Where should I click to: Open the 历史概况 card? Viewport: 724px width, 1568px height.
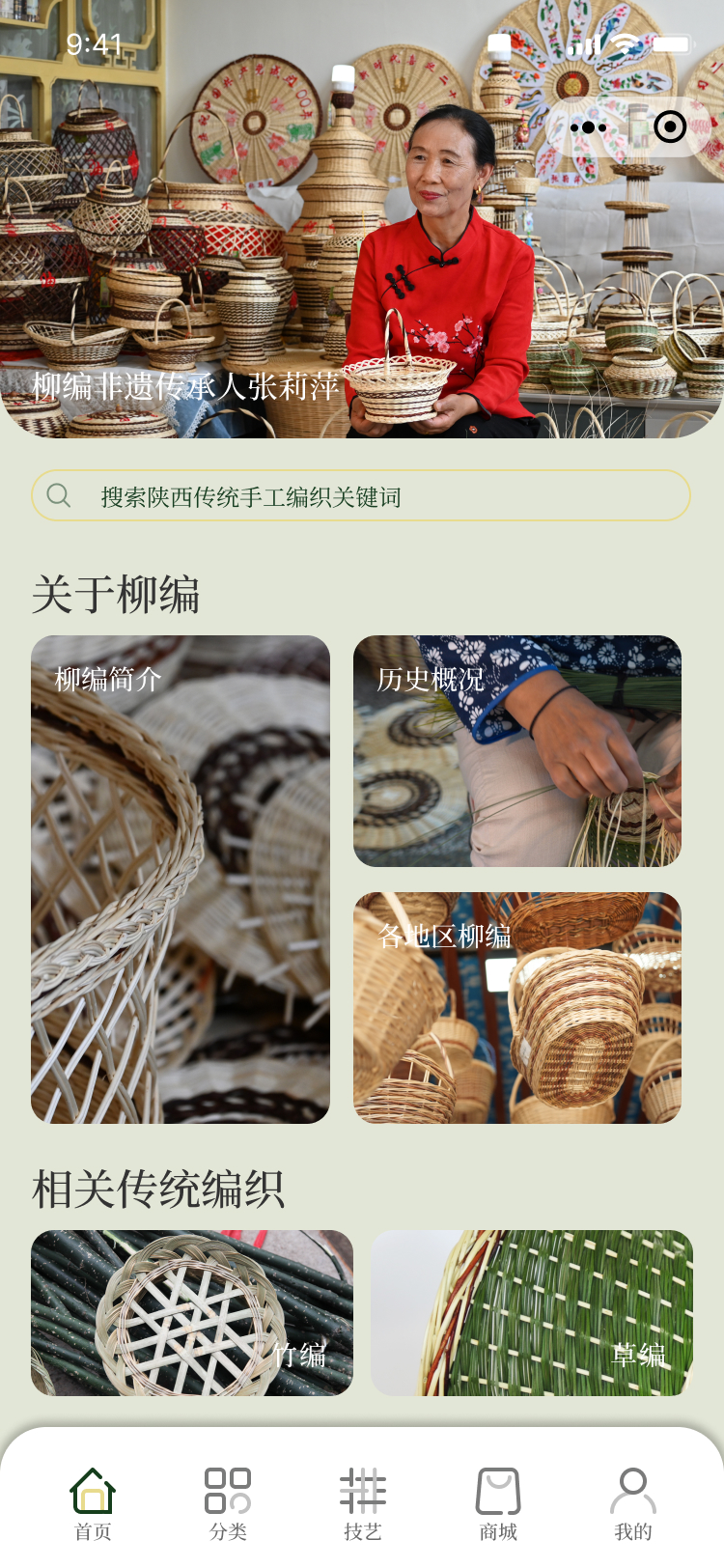coord(517,751)
